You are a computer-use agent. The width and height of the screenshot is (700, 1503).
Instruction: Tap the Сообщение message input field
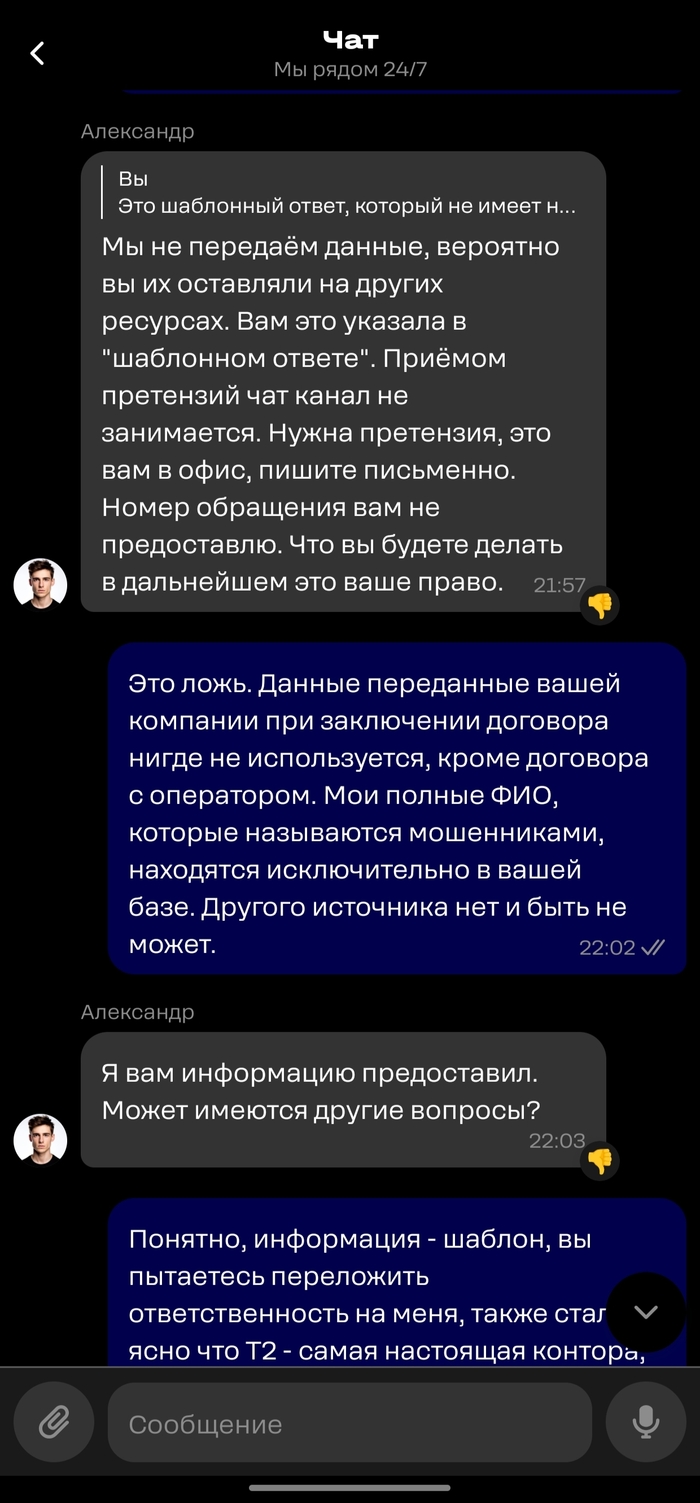tap(350, 1423)
